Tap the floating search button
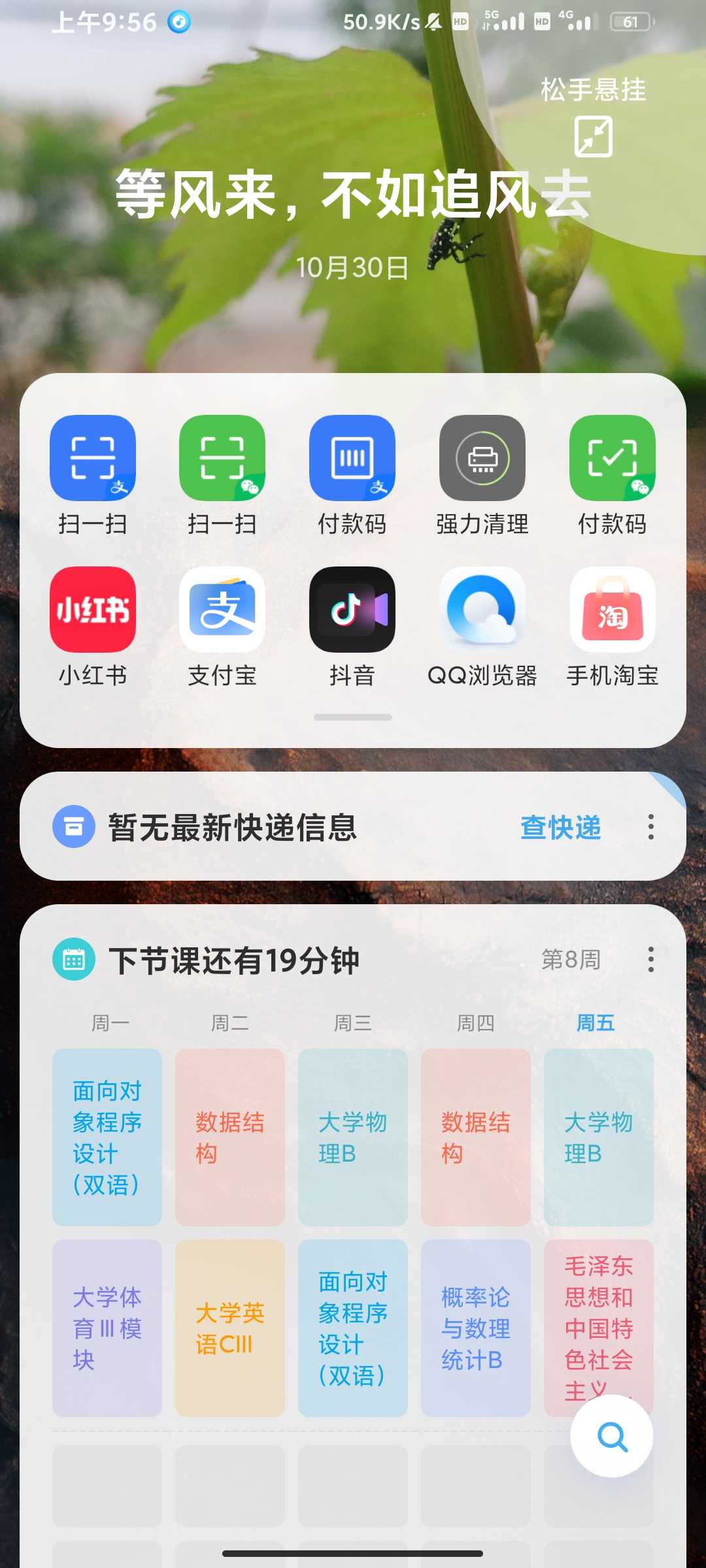The width and height of the screenshot is (706, 1568). click(612, 1436)
